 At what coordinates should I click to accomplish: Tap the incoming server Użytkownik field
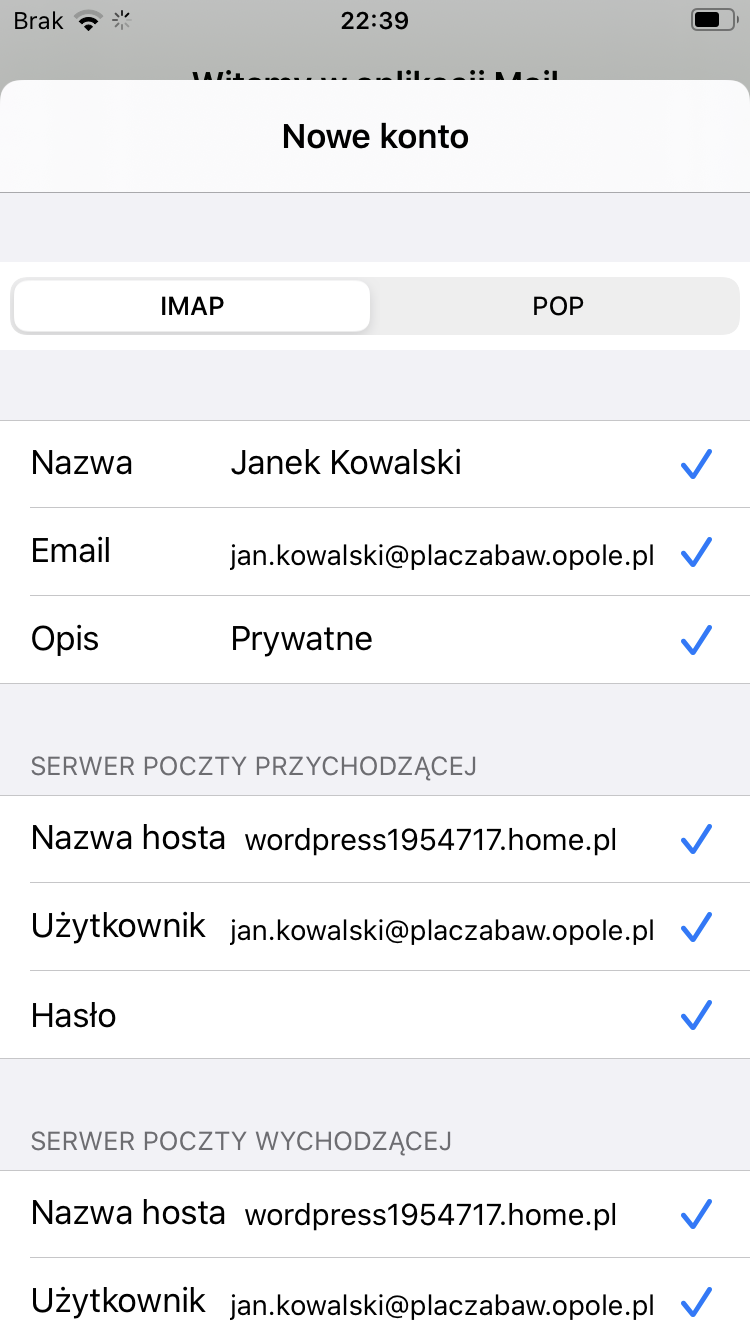[375, 928]
